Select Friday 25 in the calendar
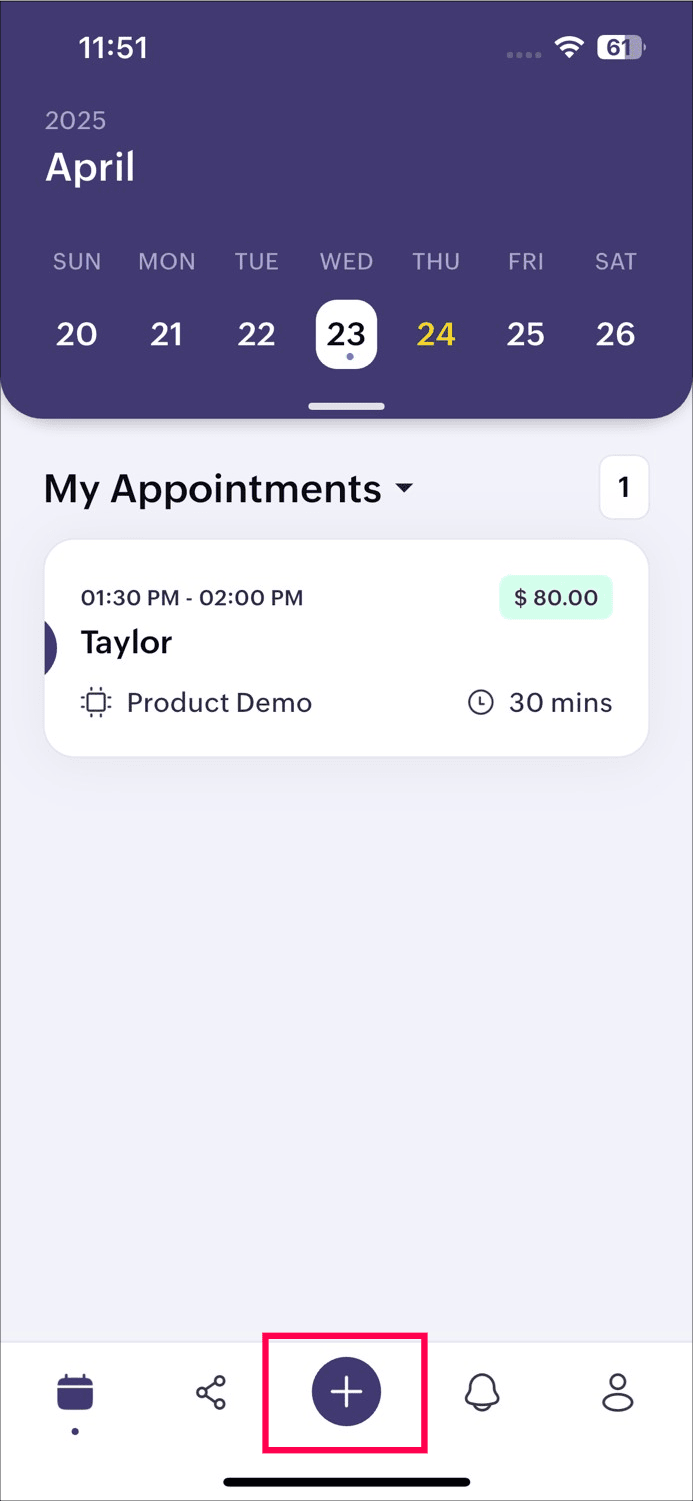This screenshot has height=1501, width=693. tap(525, 334)
